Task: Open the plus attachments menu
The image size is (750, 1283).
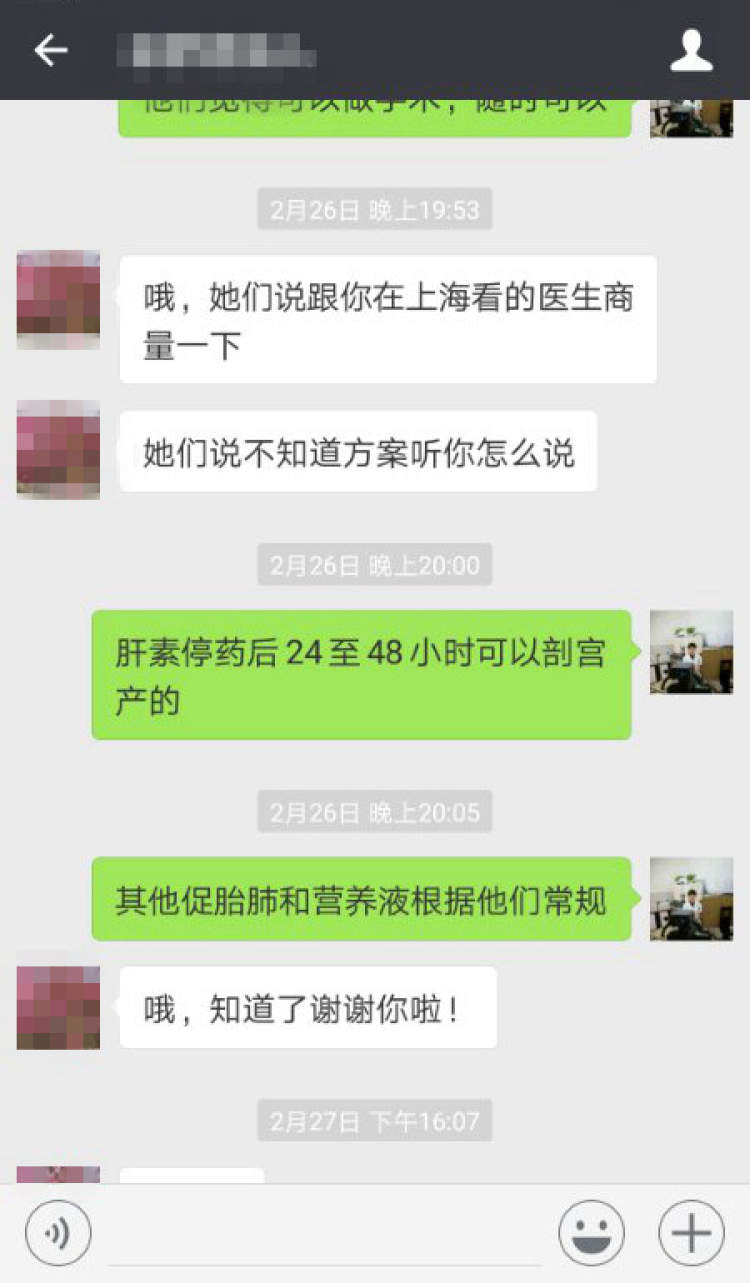Action: [691, 1233]
